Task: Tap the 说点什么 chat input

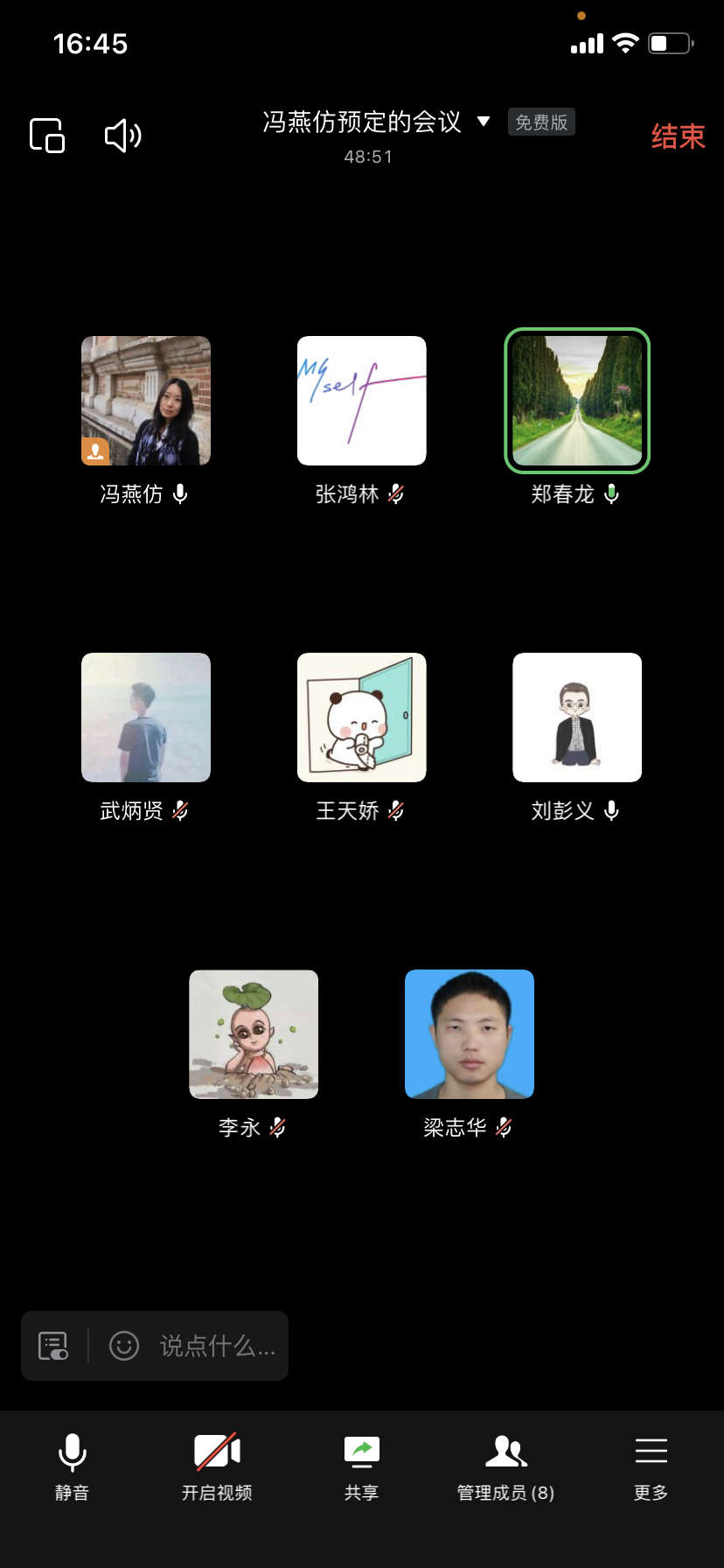Action: pyautogui.click(x=217, y=1346)
